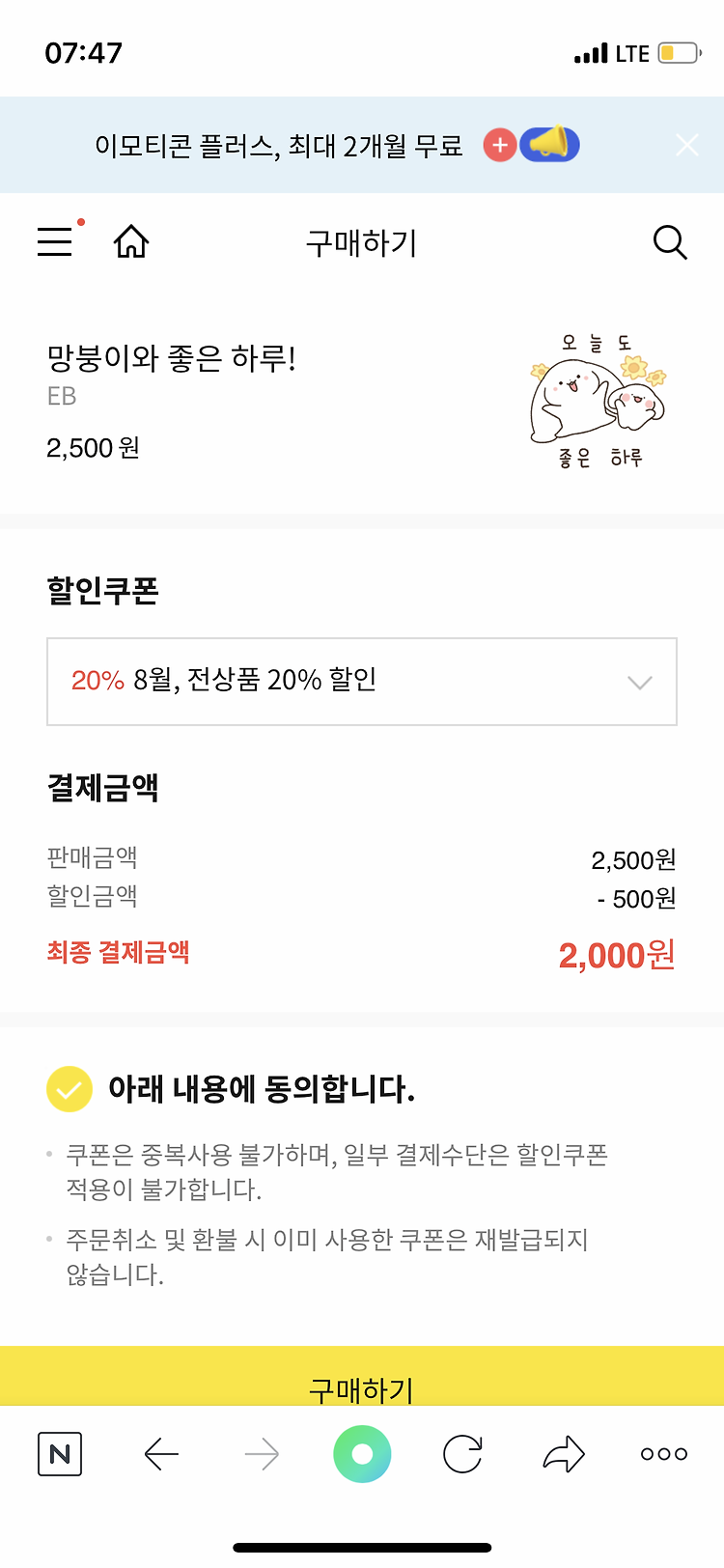Open the browser more options menu
The width and height of the screenshot is (724, 1568).
pos(664,1454)
